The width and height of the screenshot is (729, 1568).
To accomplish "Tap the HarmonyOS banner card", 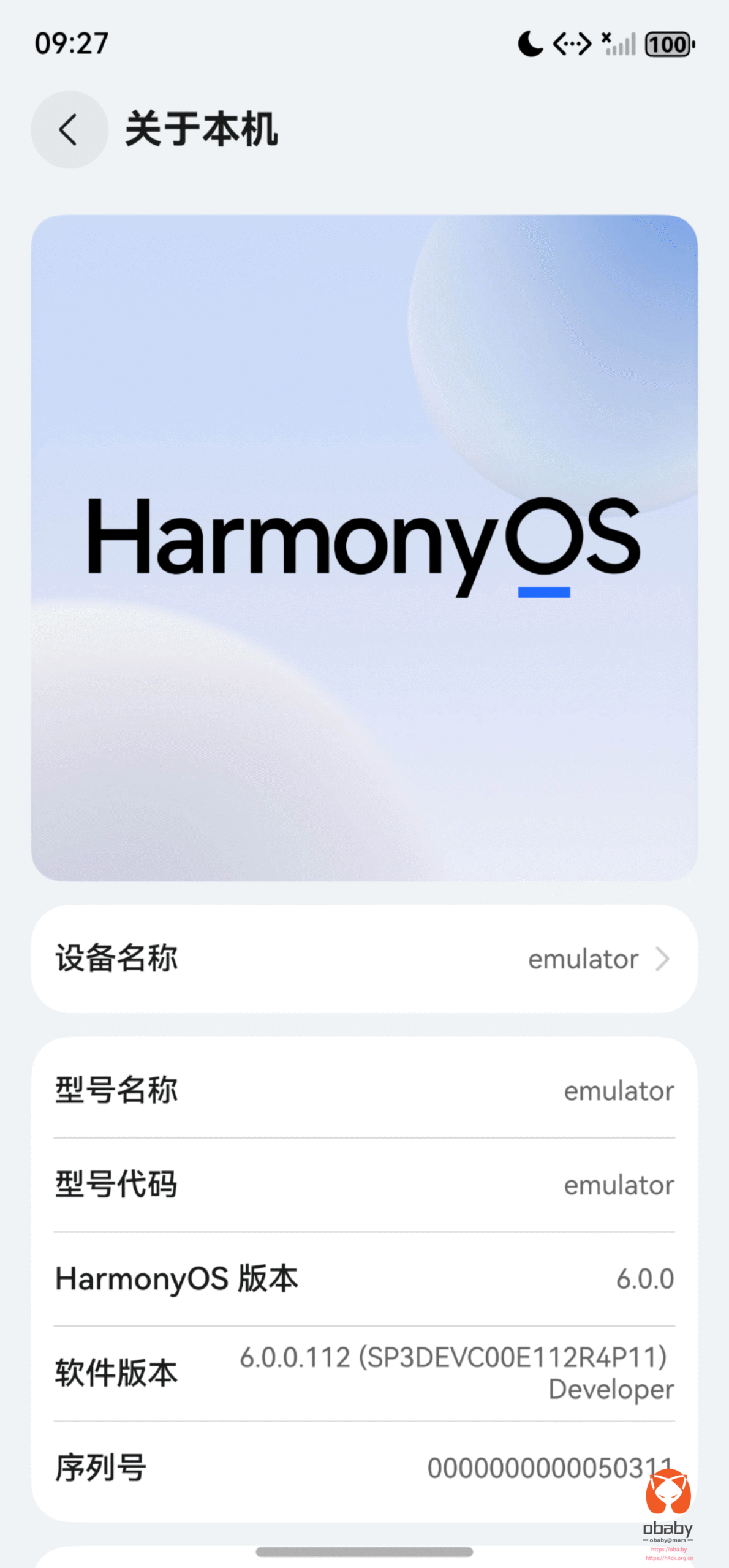I will click(x=364, y=548).
